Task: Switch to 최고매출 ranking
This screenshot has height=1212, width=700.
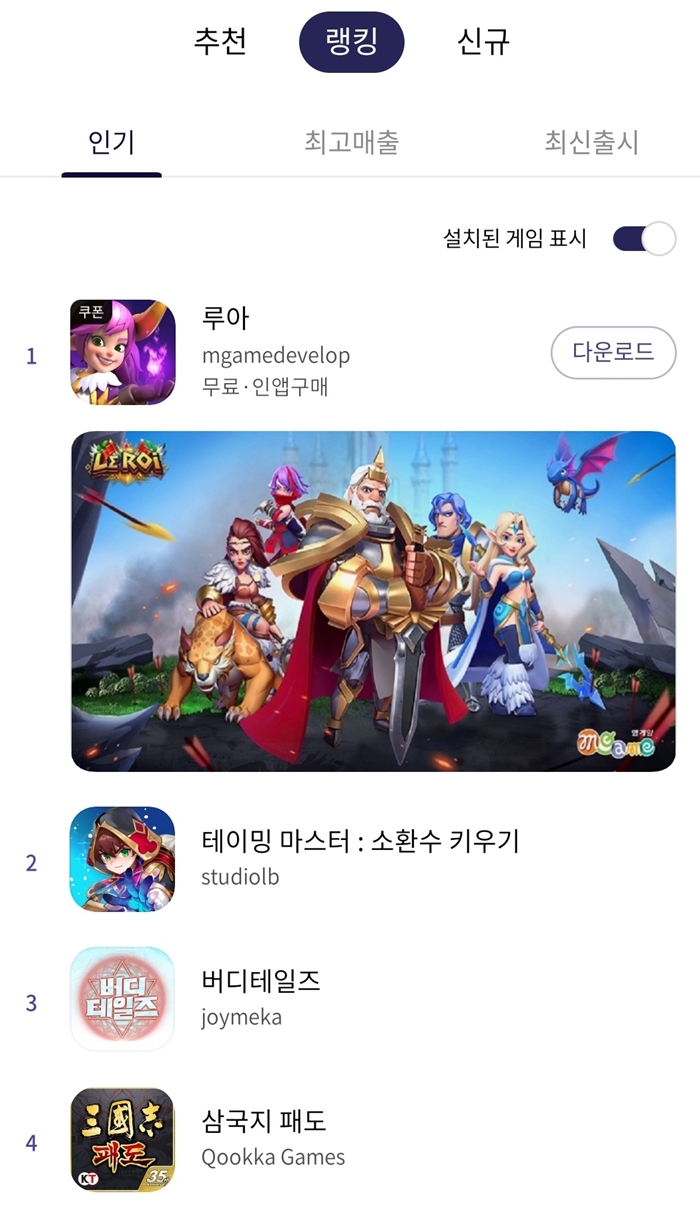Action: [351, 142]
